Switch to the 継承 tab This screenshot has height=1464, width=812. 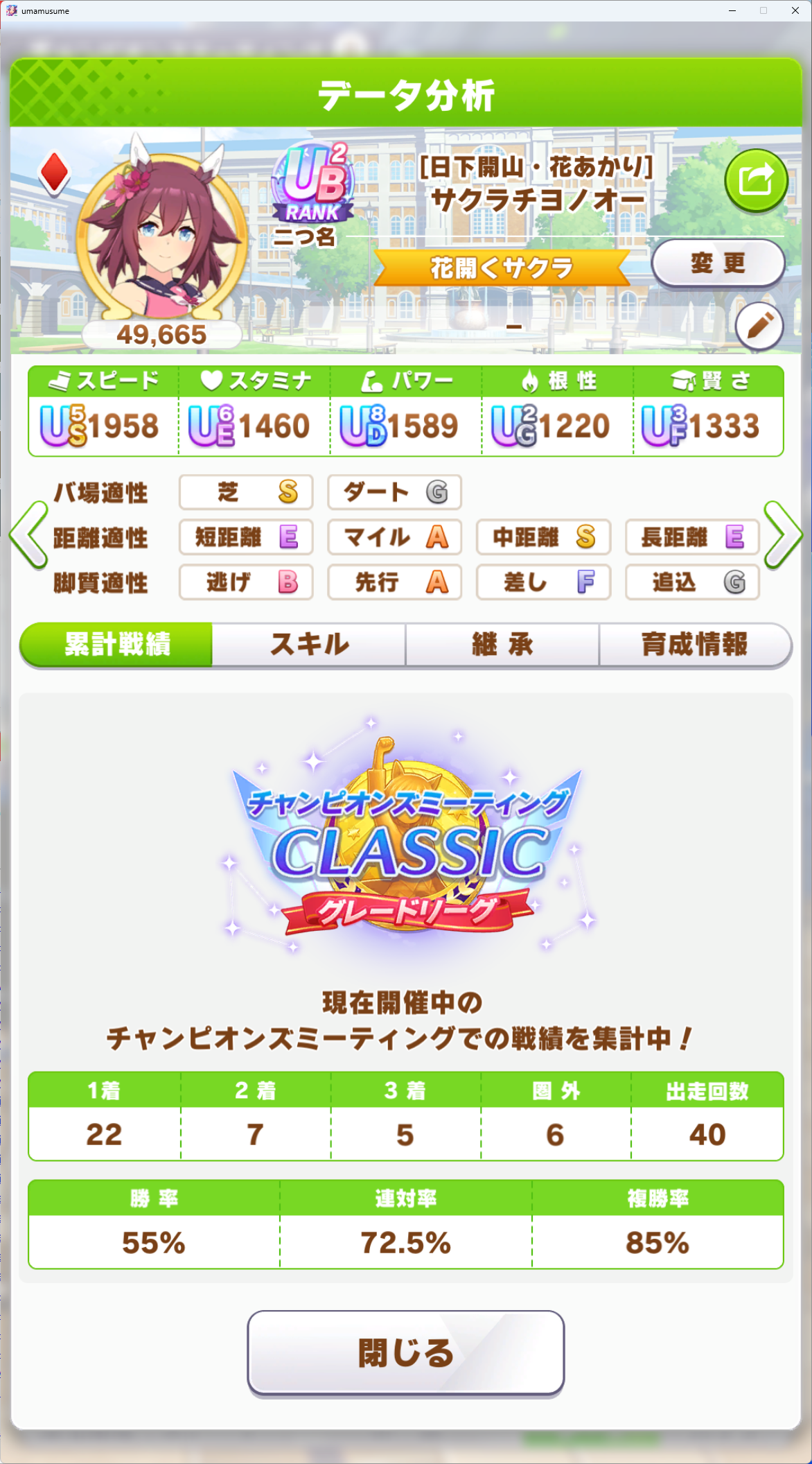coord(502,645)
